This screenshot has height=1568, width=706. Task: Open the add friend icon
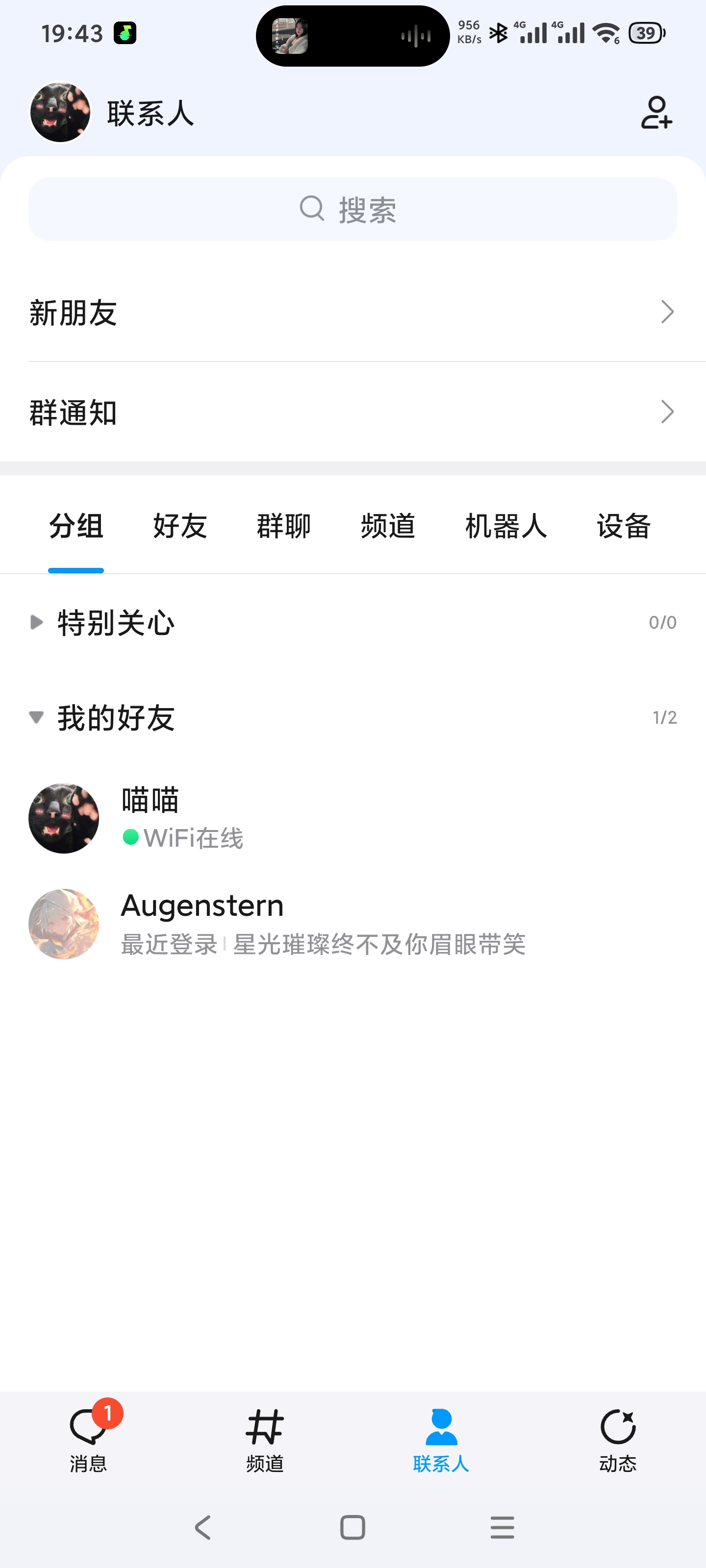[656, 113]
